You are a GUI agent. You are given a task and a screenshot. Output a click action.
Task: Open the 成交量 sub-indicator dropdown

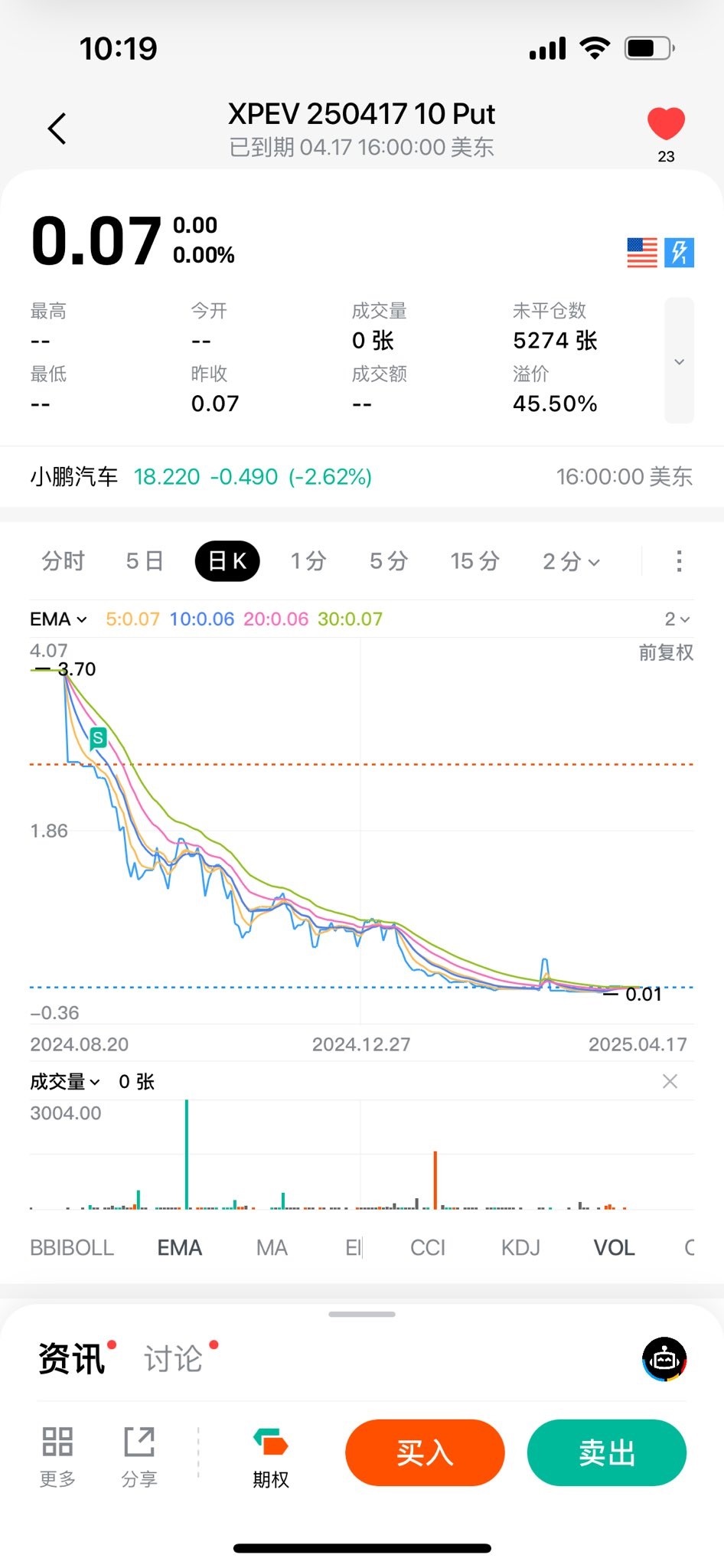pyautogui.click(x=65, y=1082)
